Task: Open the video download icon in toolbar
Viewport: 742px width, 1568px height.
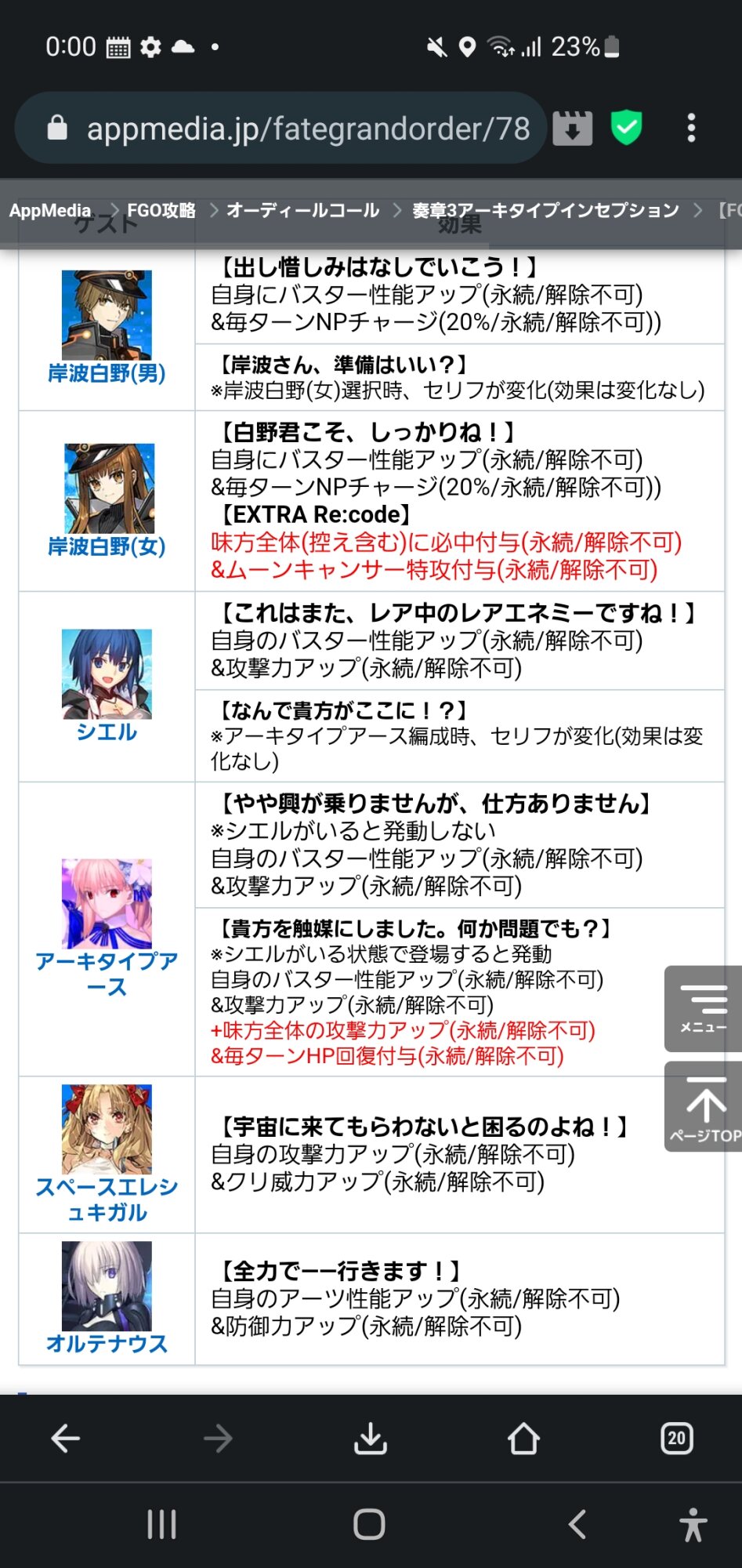Action: (572, 129)
